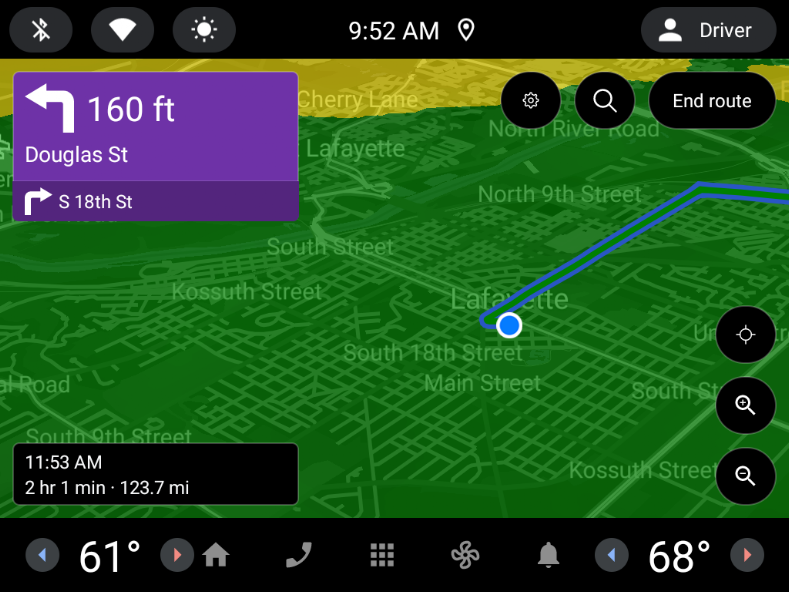Go to the home screen

(x=216, y=555)
